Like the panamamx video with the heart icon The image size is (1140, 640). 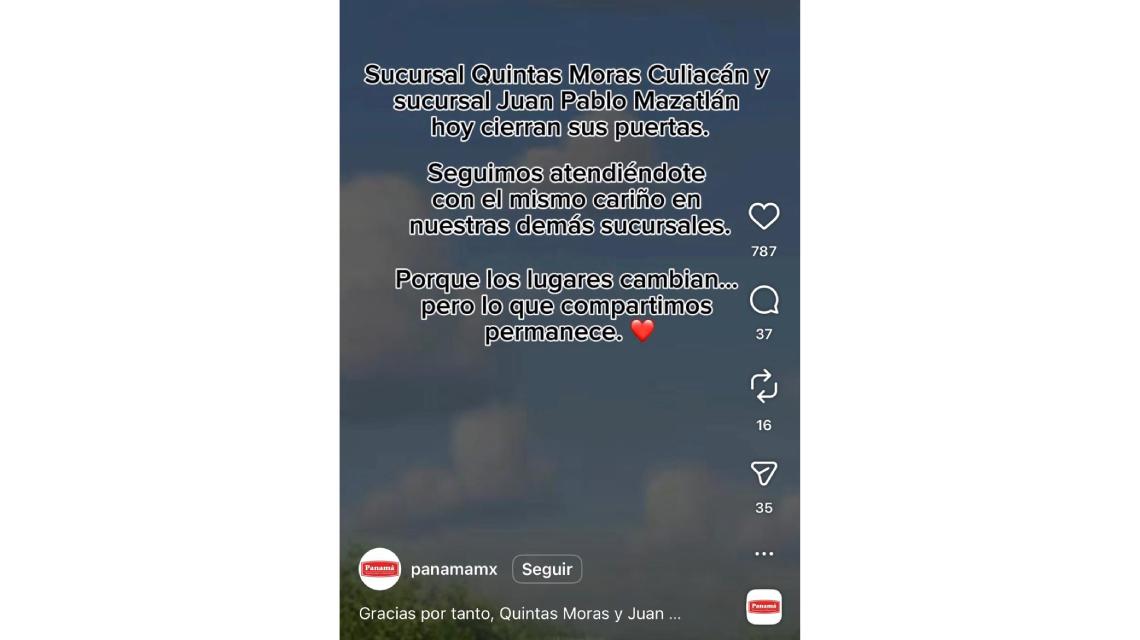coord(764,216)
